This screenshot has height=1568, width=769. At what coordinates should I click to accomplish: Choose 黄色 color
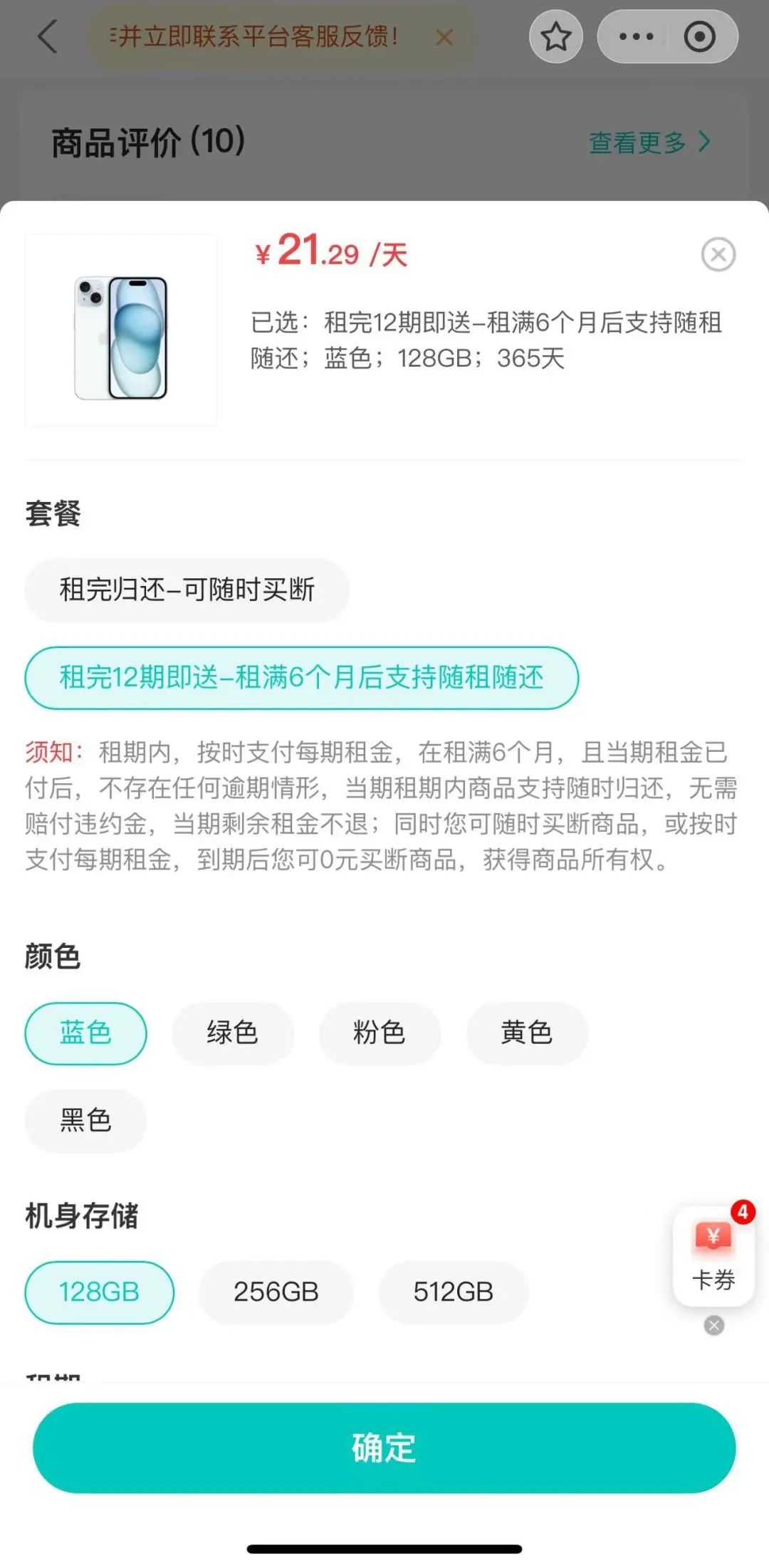point(526,1033)
